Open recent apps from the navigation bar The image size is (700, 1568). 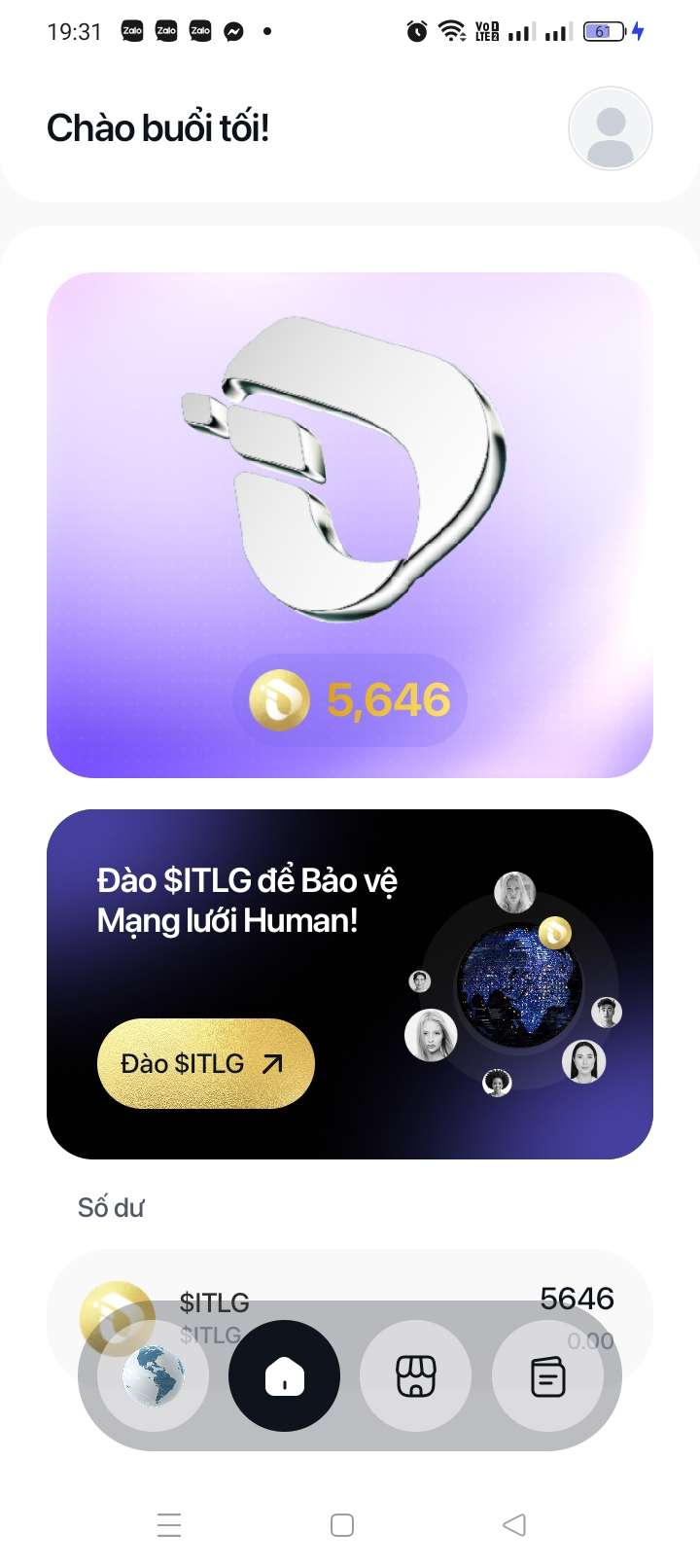pos(169,1524)
